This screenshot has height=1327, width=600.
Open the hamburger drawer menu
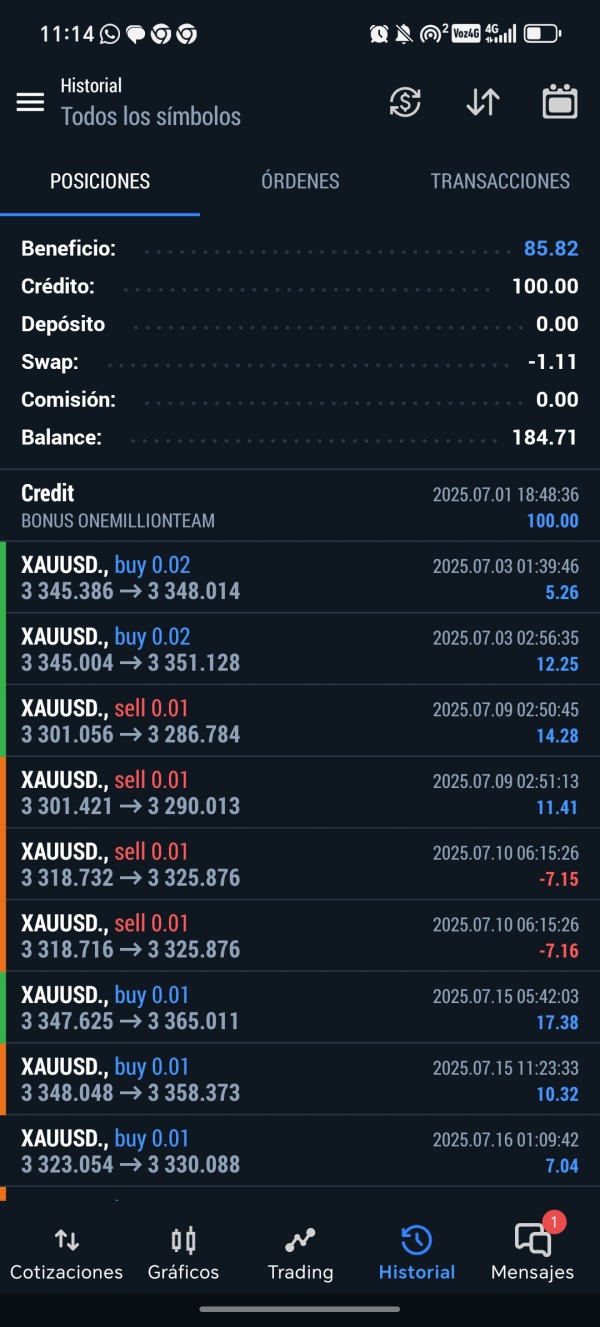pos(30,102)
